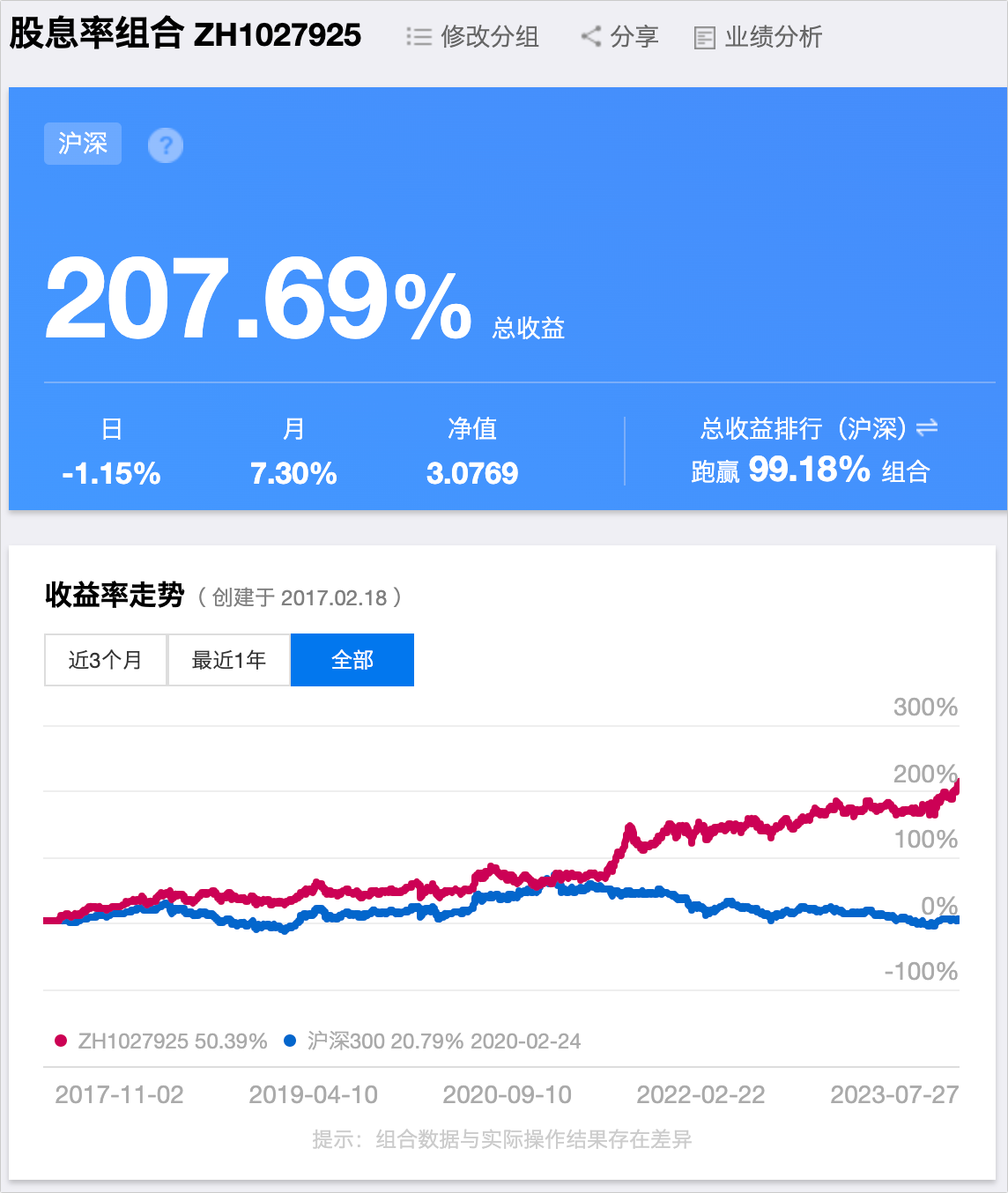Switch the 总收益排行 ranking with the swap arrows
This screenshot has width=1008, height=1193.
coord(927,428)
